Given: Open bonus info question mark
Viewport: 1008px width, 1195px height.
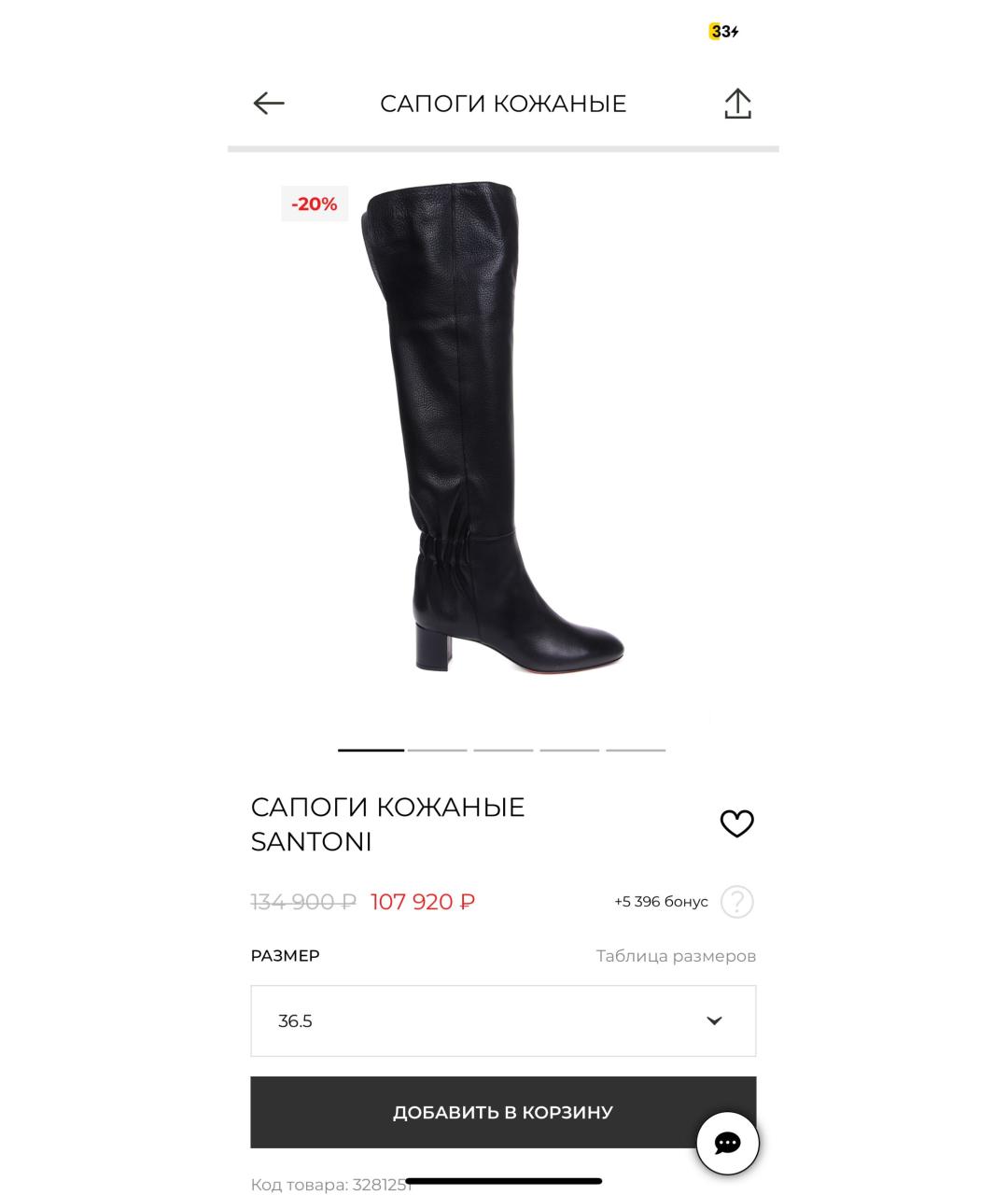Looking at the screenshot, I should [x=737, y=902].
